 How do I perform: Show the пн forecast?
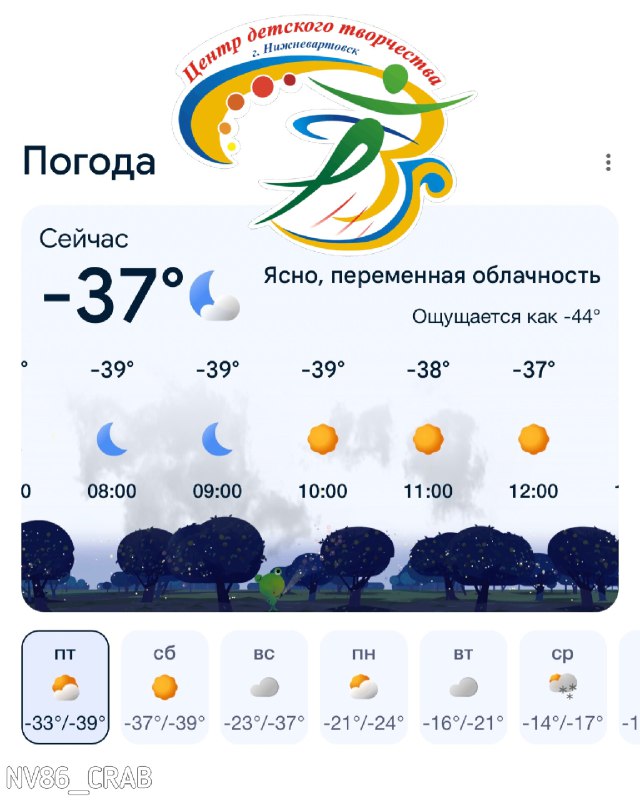tap(364, 688)
